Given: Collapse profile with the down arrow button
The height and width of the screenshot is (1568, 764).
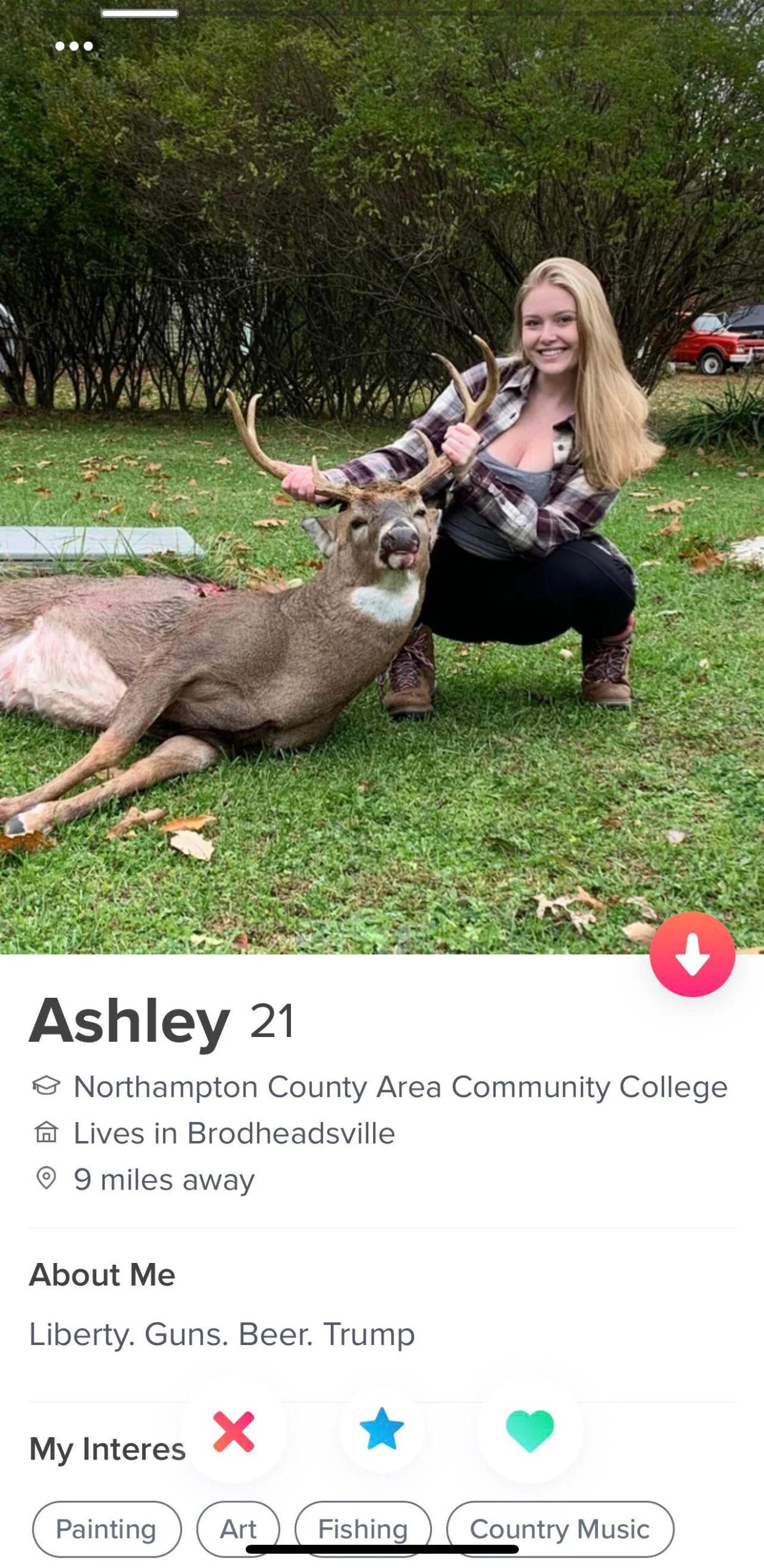Looking at the screenshot, I should coord(692,954).
